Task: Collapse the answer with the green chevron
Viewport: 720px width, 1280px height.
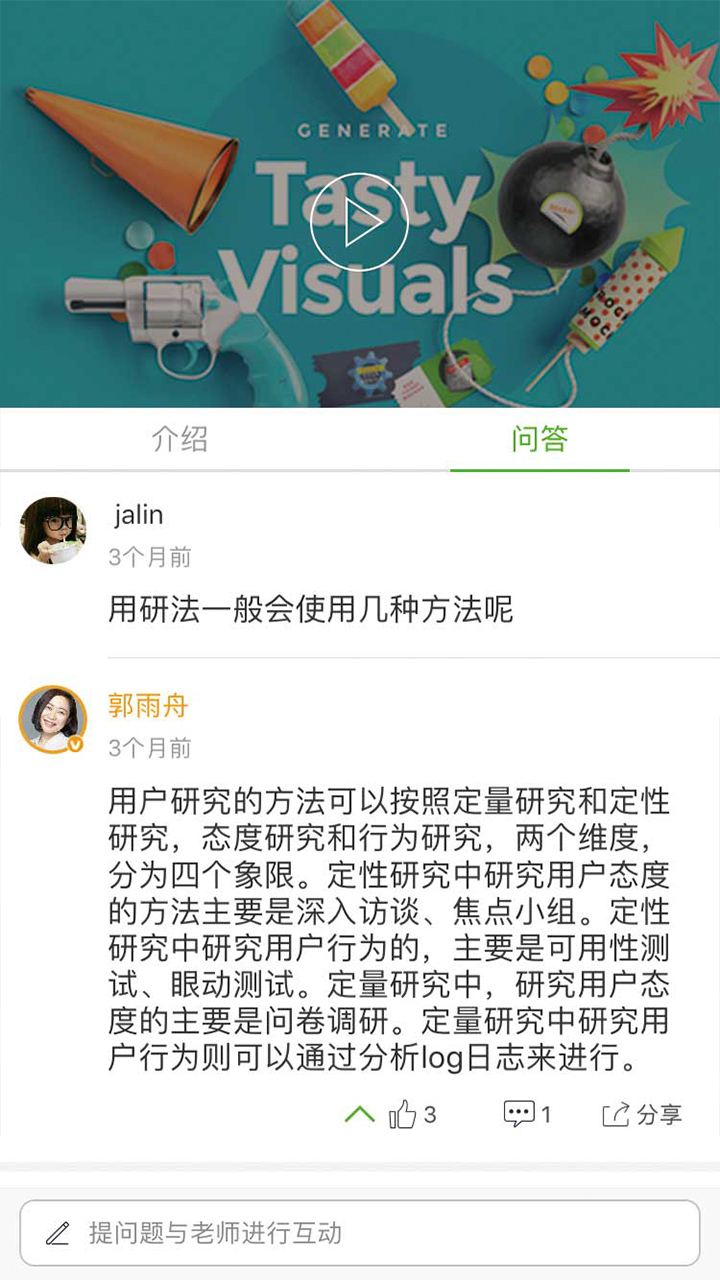Action: tap(359, 1114)
